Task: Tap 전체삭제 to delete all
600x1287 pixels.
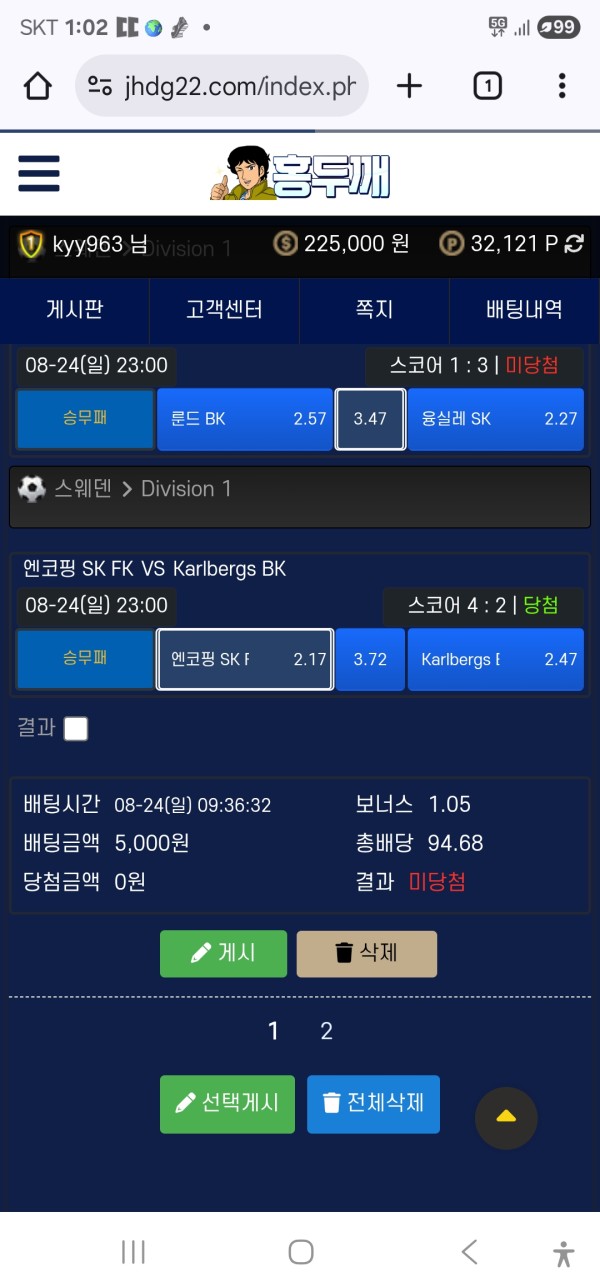Action: coord(373,1104)
